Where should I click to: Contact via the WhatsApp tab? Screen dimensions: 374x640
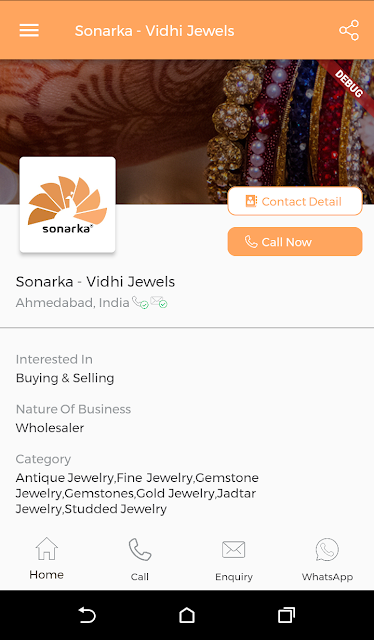327,560
